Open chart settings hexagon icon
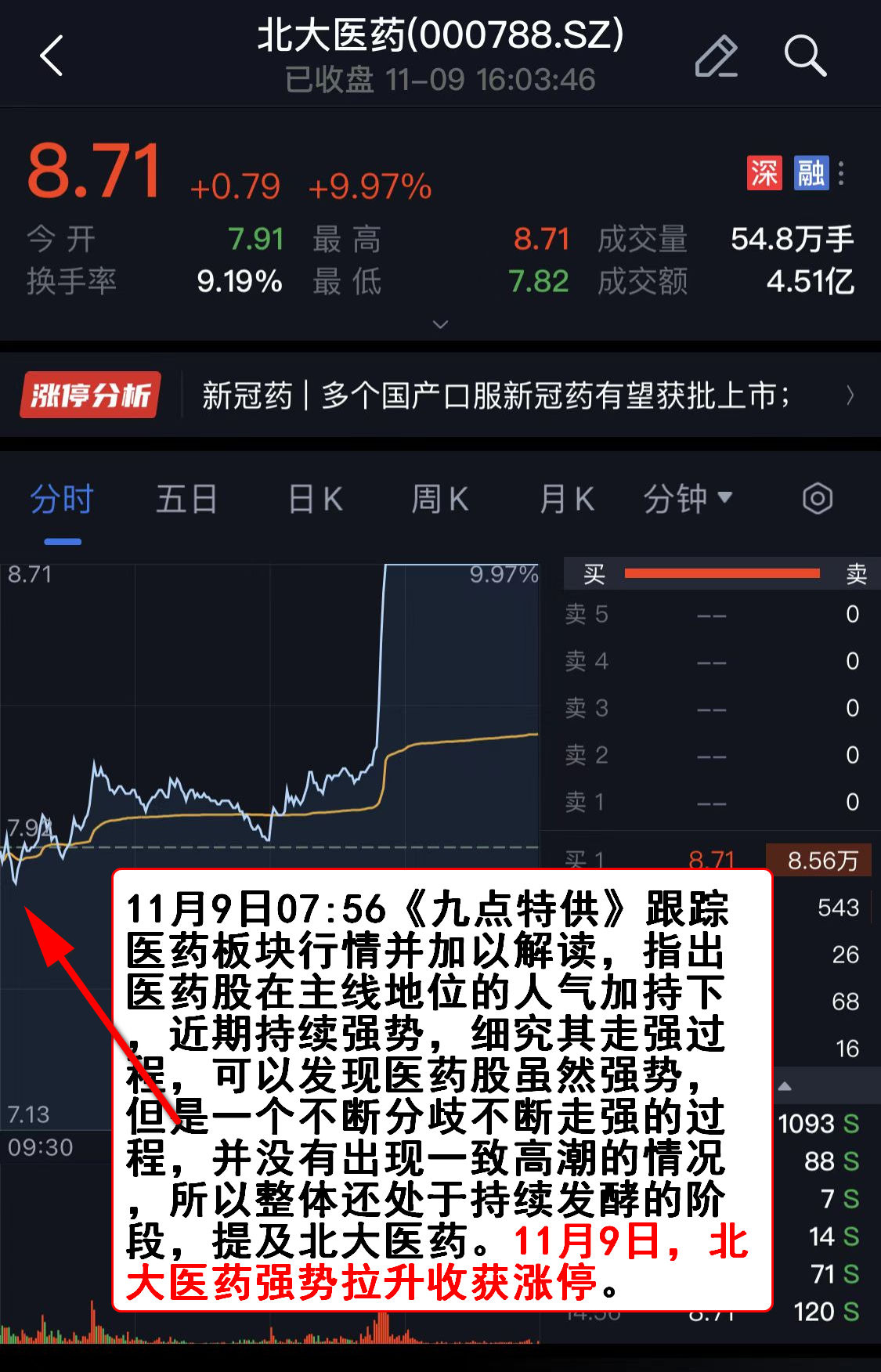Image resolution: width=881 pixels, height=1372 pixels. 817,499
